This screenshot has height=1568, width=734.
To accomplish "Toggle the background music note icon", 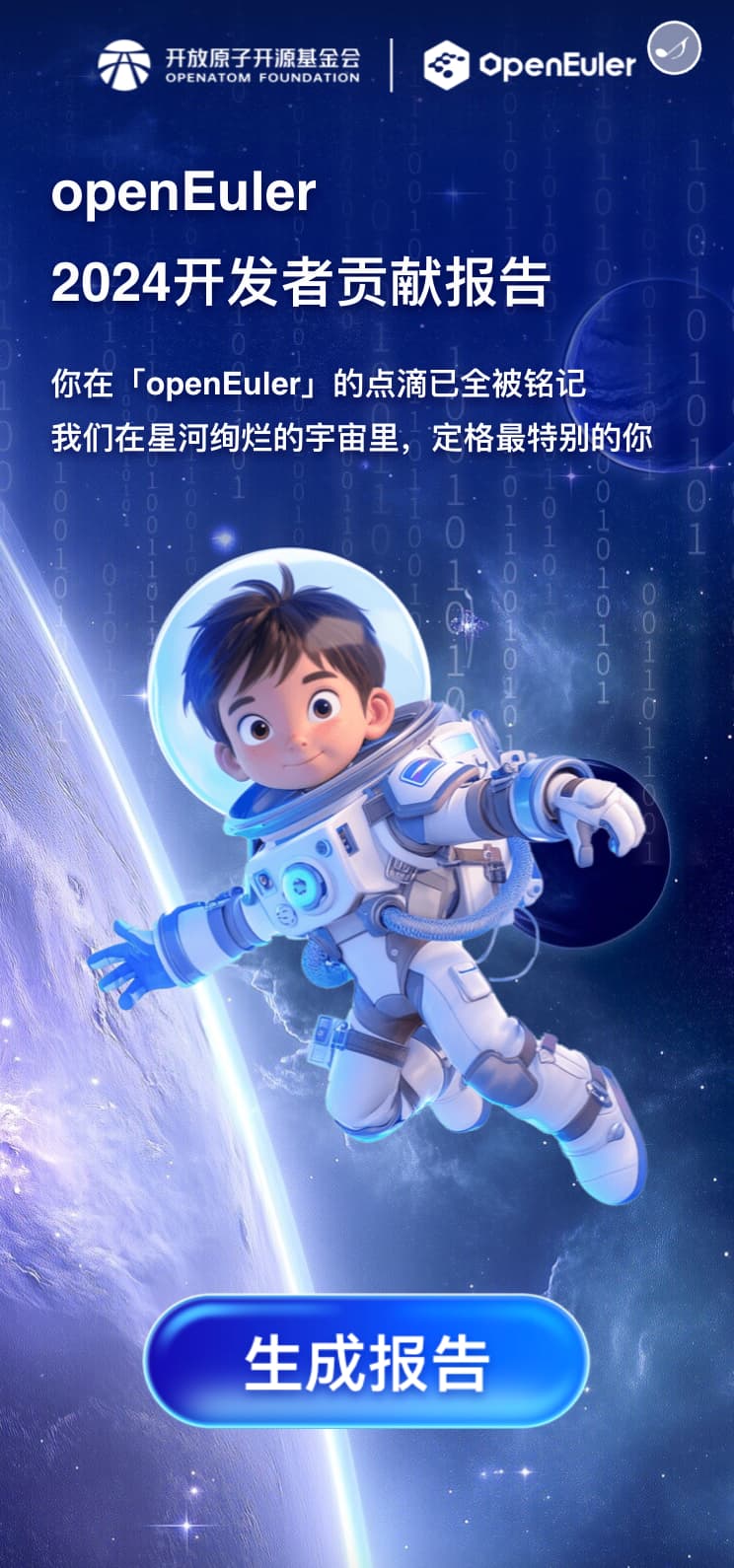I will click(674, 48).
